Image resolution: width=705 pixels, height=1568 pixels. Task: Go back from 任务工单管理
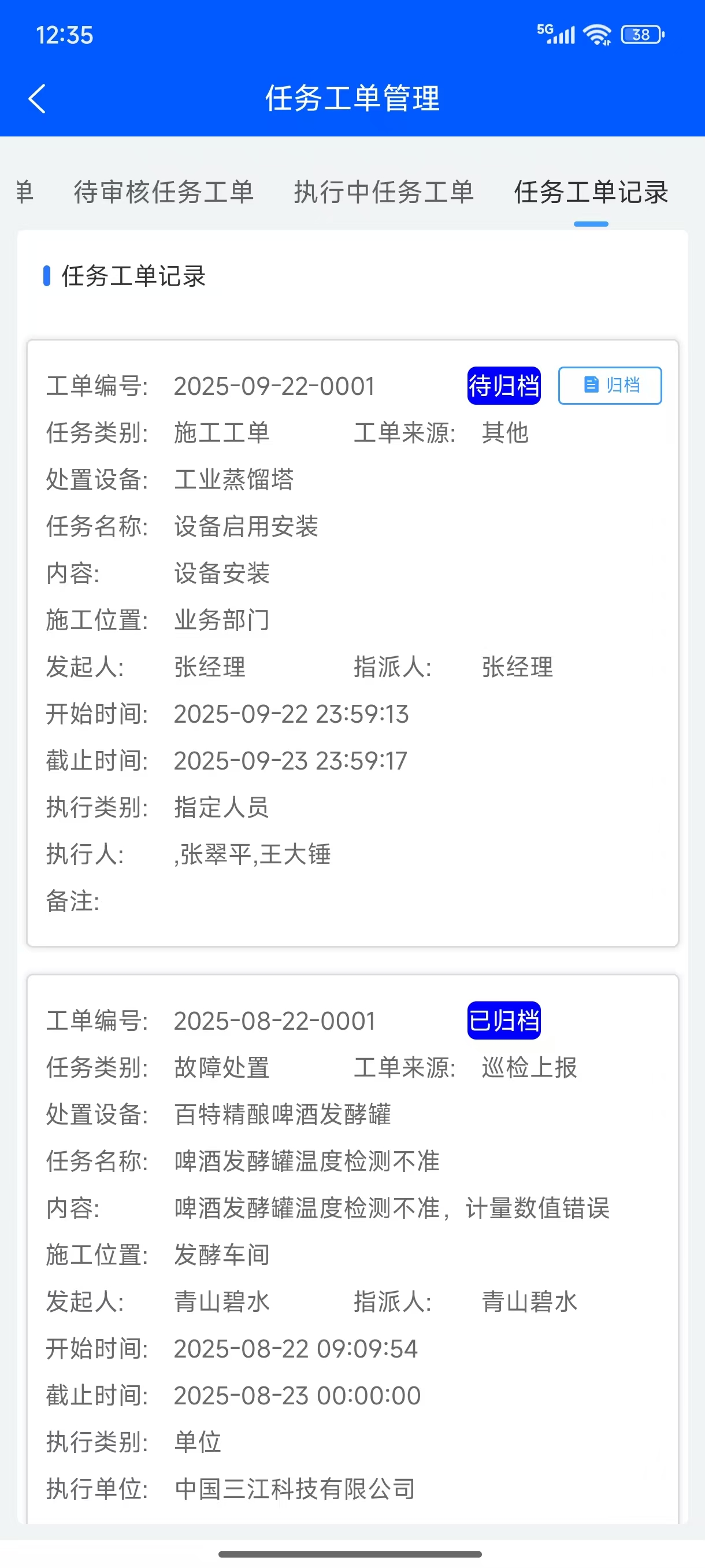[x=37, y=99]
